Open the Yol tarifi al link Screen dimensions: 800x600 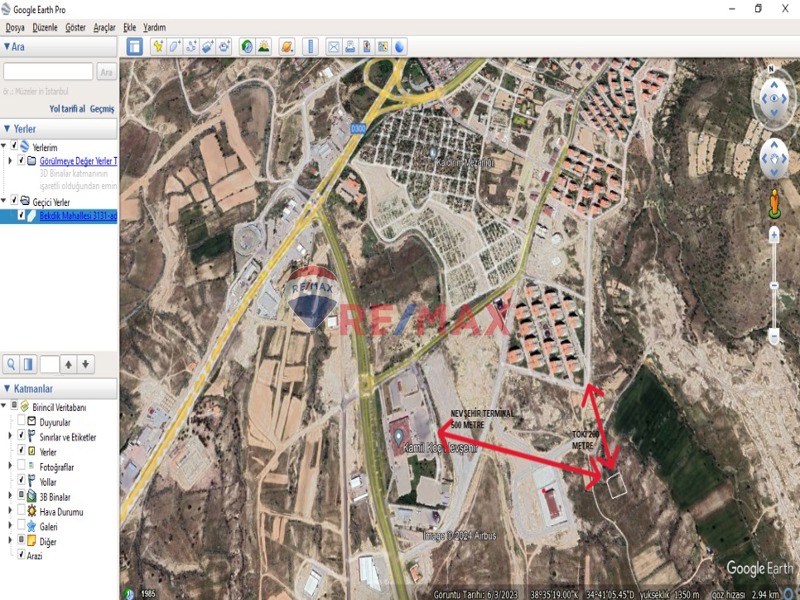coord(67,108)
